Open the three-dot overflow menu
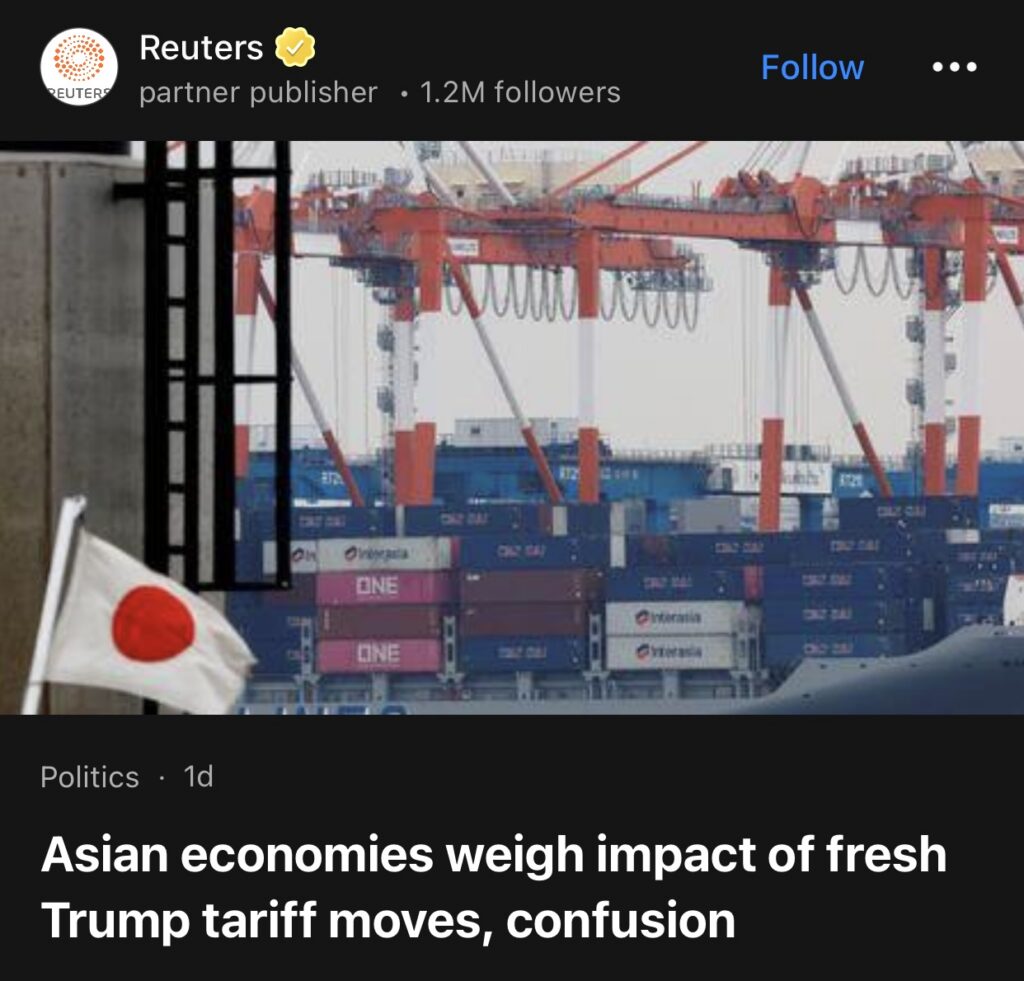 pyautogui.click(x=952, y=68)
